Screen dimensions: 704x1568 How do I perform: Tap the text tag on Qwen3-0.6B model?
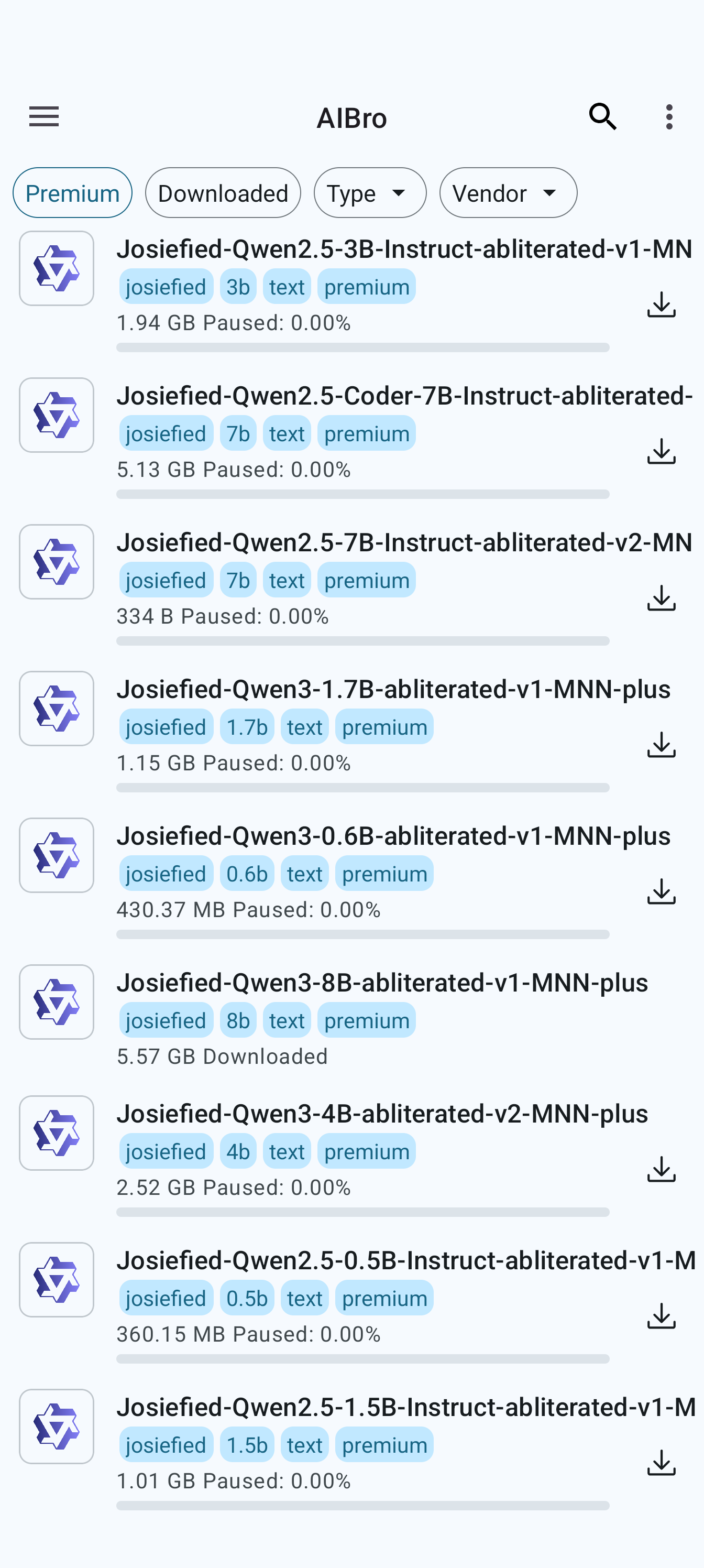(304, 873)
